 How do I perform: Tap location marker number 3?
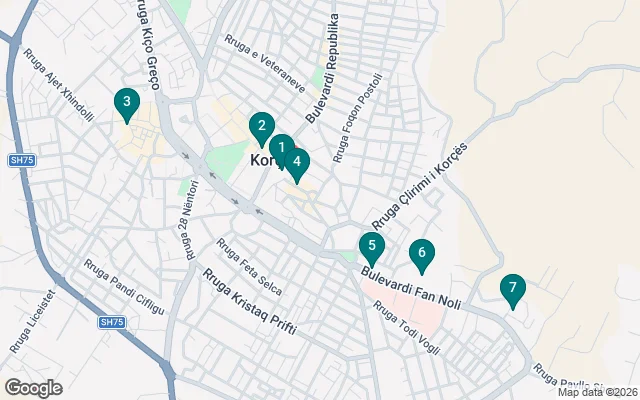pos(126,101)
